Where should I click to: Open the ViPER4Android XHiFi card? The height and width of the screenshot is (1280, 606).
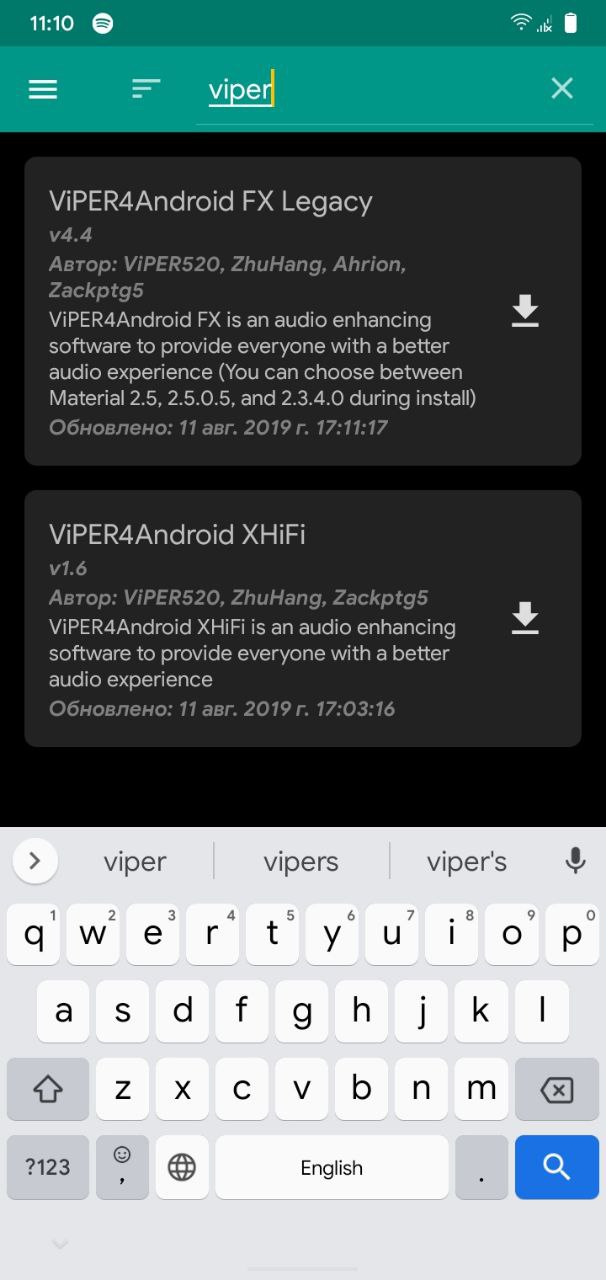coord(303,618)
